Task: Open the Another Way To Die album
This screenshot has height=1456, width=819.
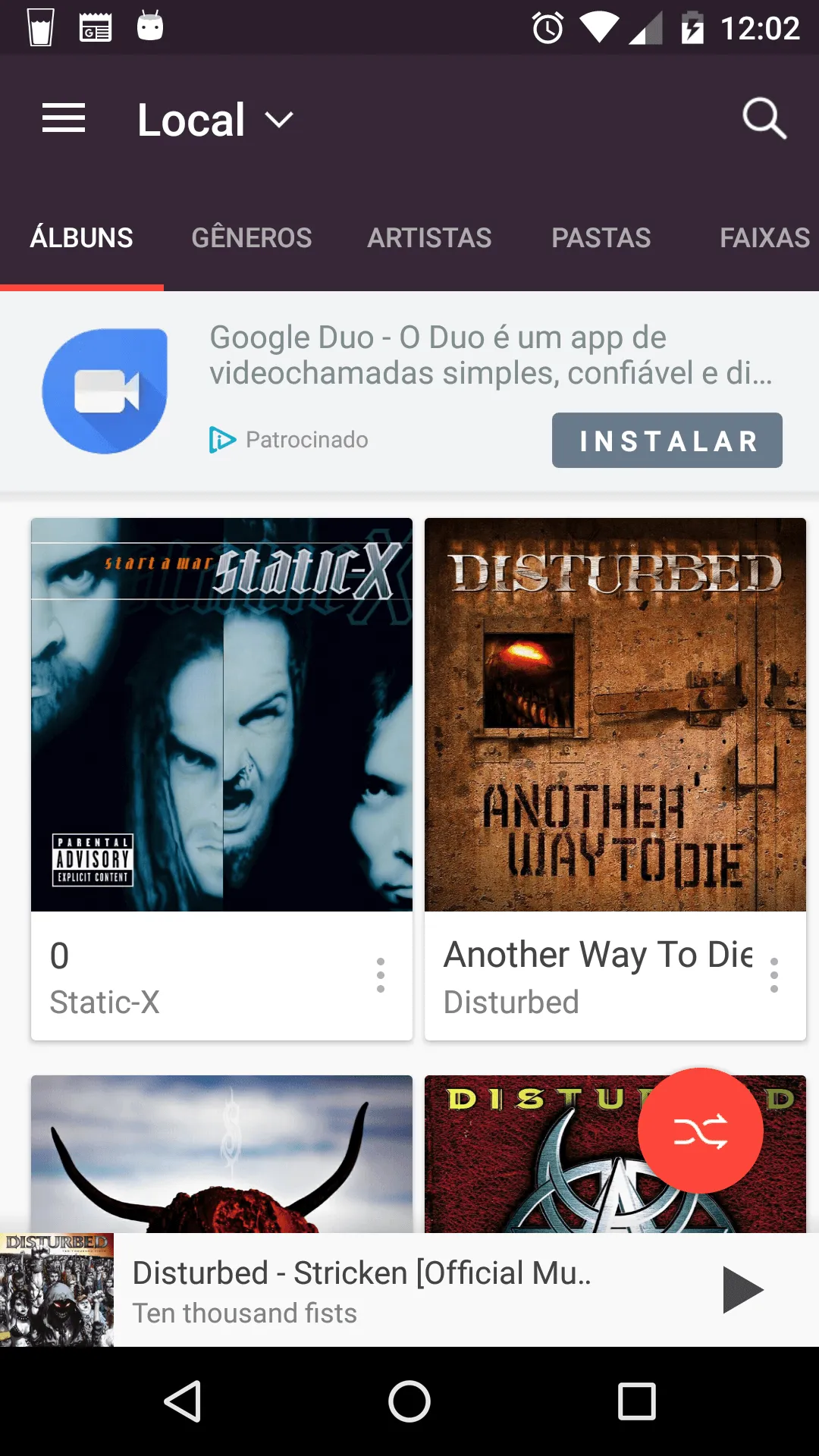Action: tap(614, 714)
